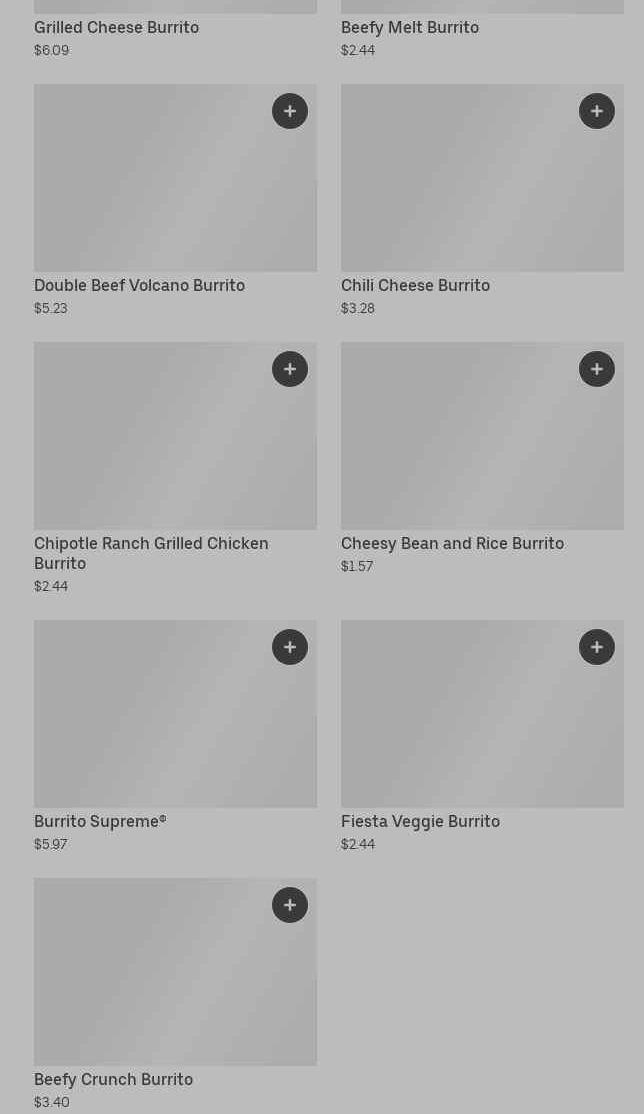Open the Grilled Cheese Burrito item

tap(116, 28)
